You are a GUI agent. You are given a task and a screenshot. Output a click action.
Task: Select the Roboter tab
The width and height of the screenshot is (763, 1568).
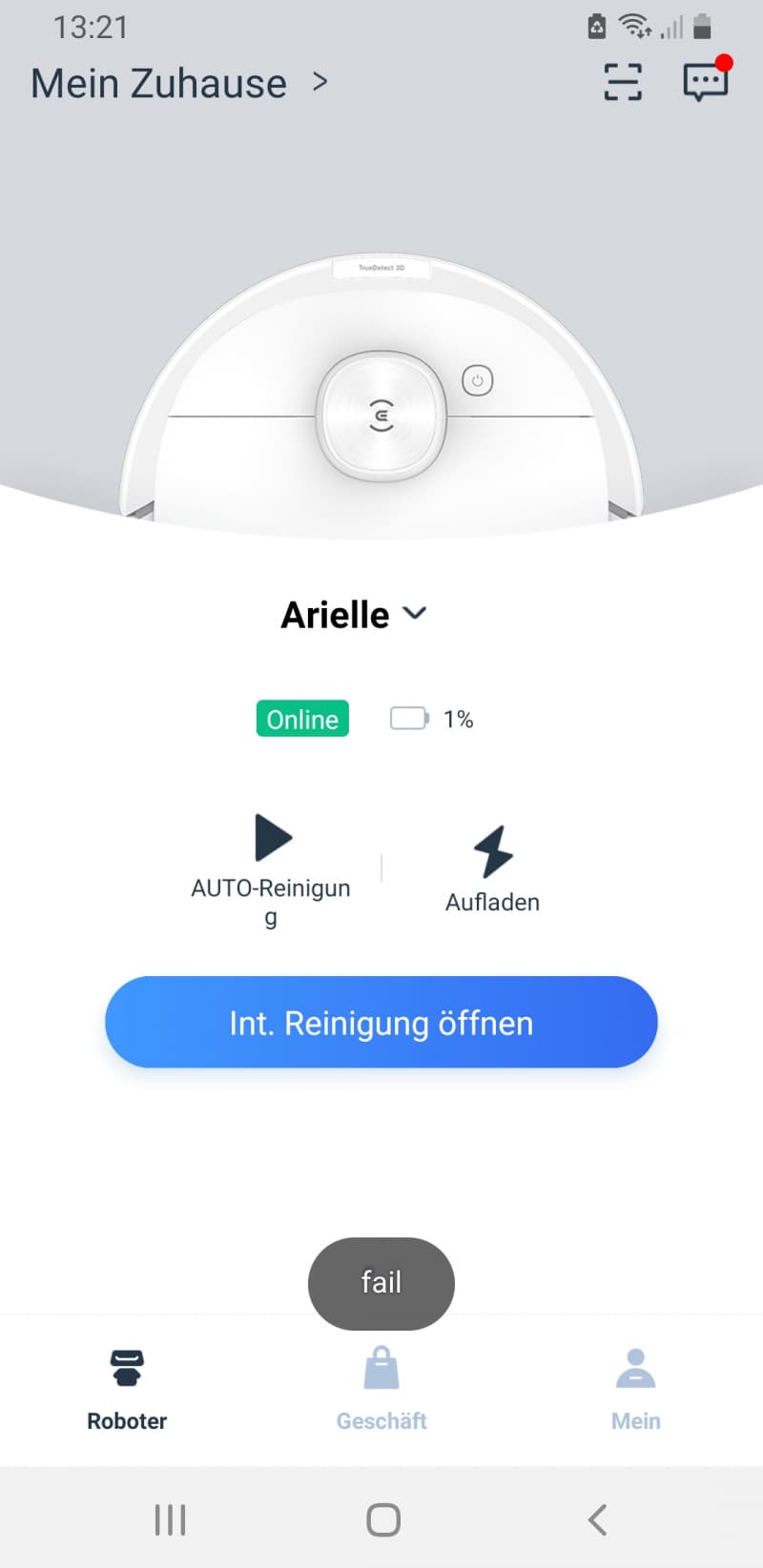(127, 1389)
